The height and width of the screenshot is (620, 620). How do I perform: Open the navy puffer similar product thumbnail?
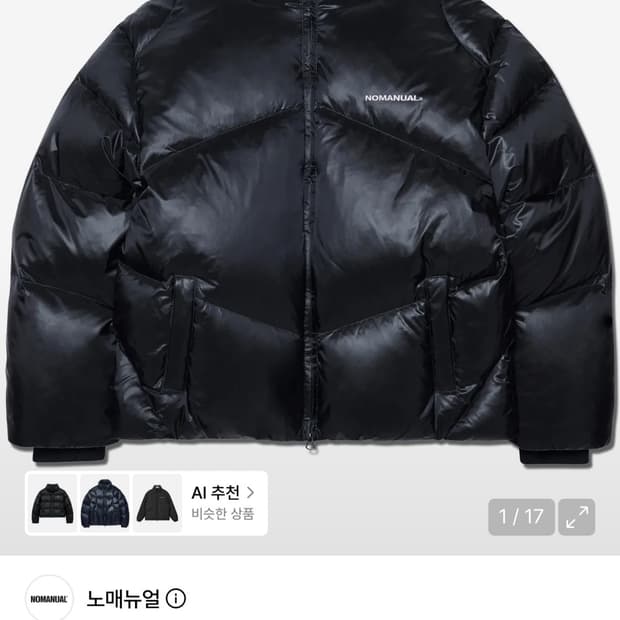point(105,503)
